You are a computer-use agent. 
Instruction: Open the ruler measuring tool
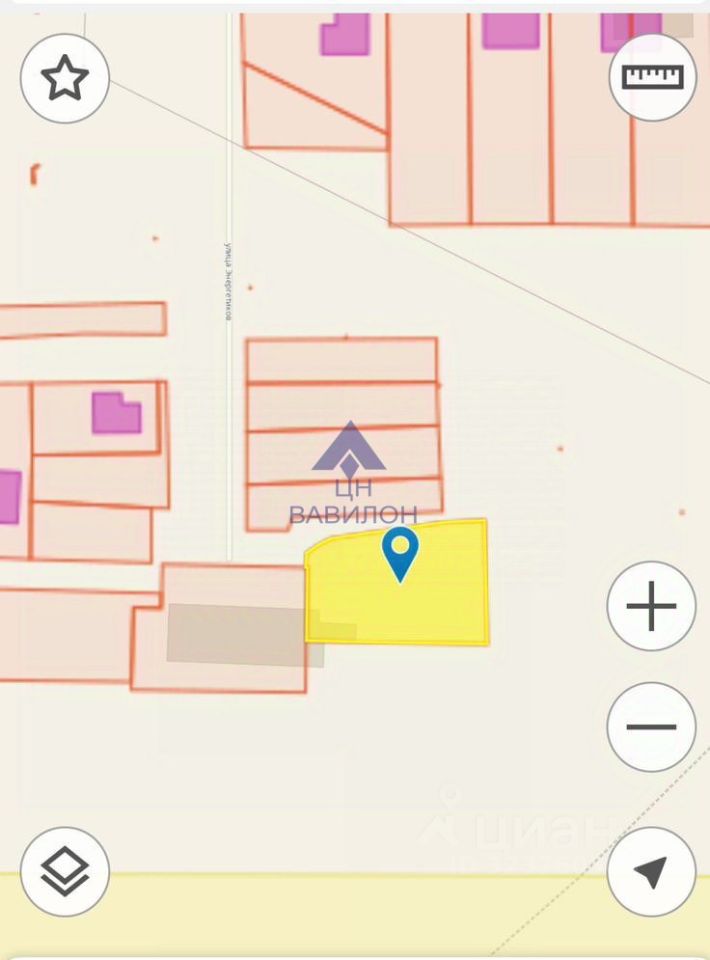[x=652, y=77]
